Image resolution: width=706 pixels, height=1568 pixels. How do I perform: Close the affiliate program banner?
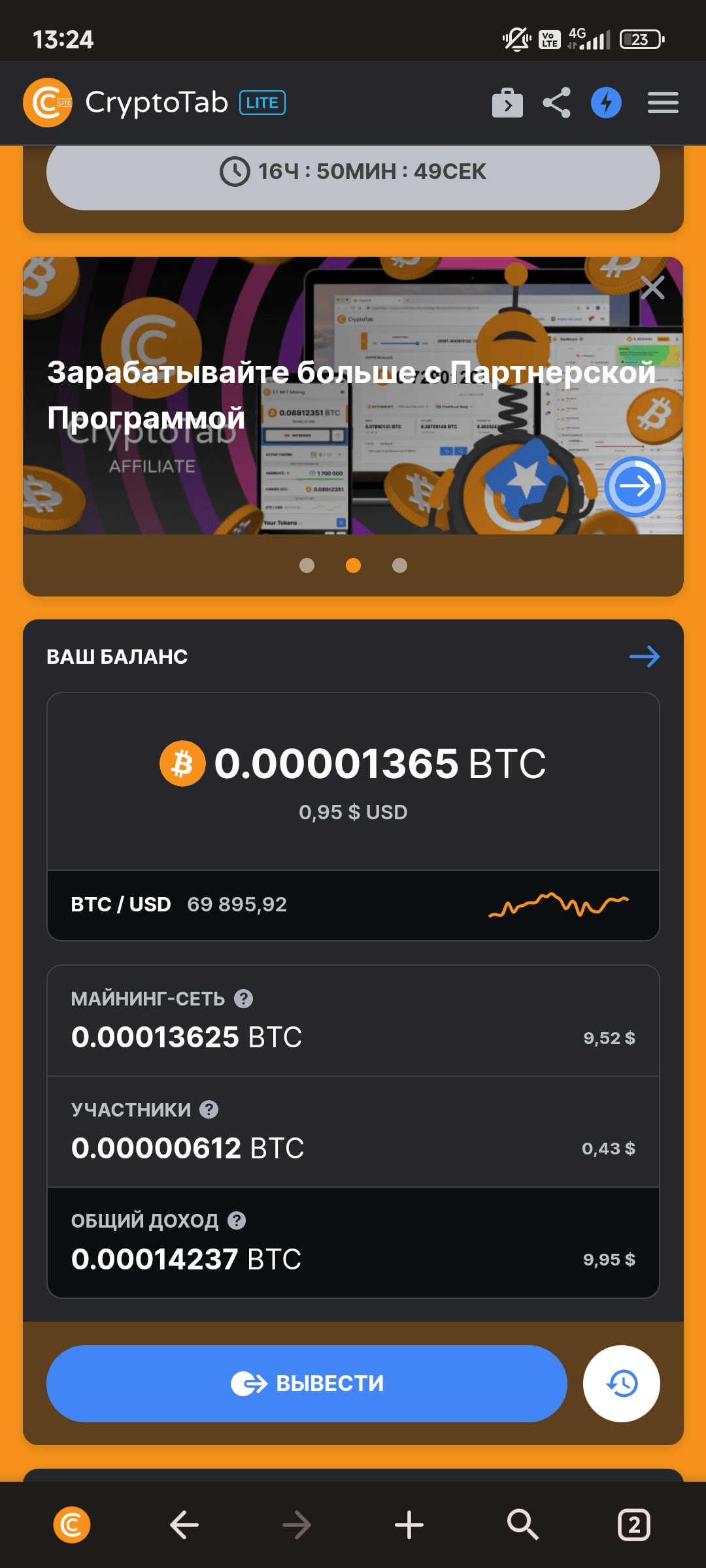pos(652,287)
